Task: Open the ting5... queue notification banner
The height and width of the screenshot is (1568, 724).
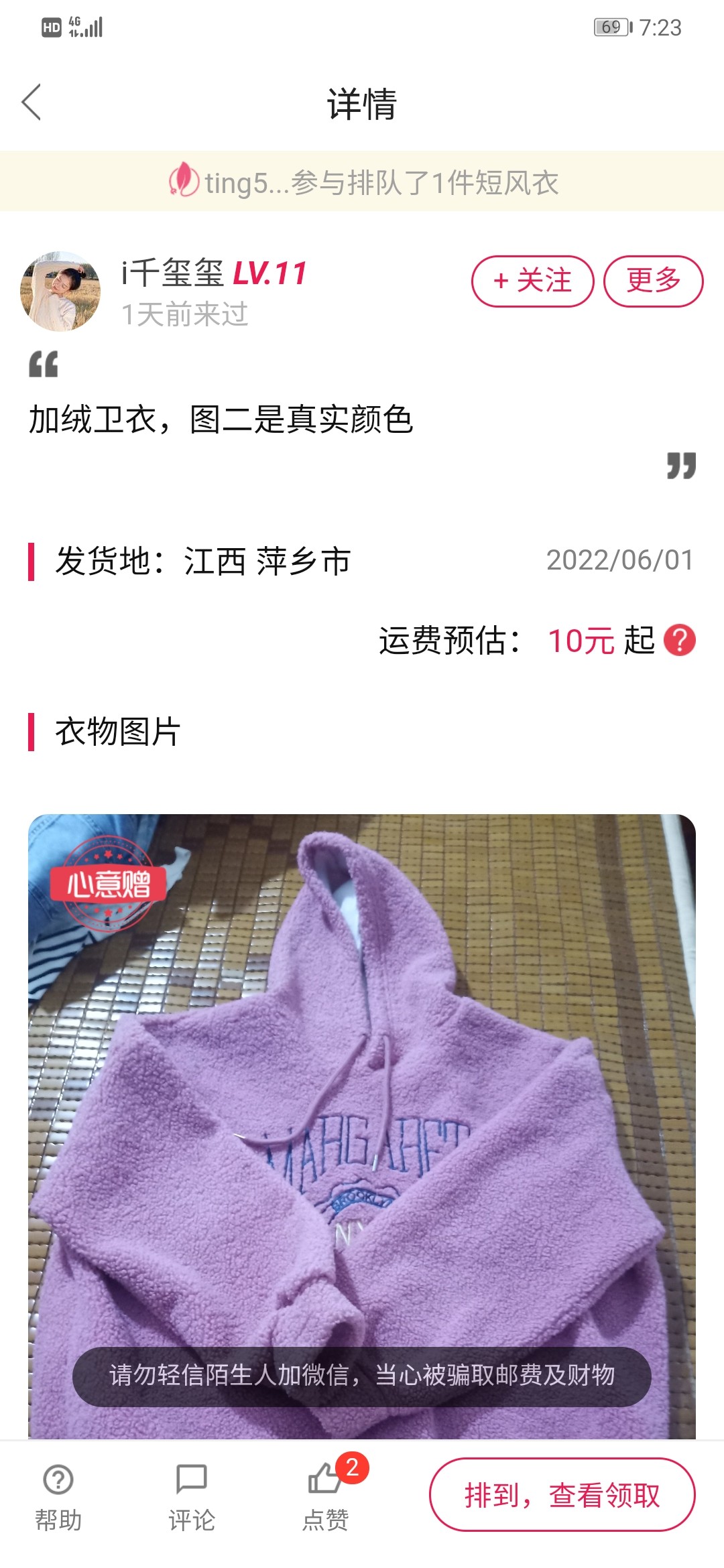Action: (x=362, y=182)
